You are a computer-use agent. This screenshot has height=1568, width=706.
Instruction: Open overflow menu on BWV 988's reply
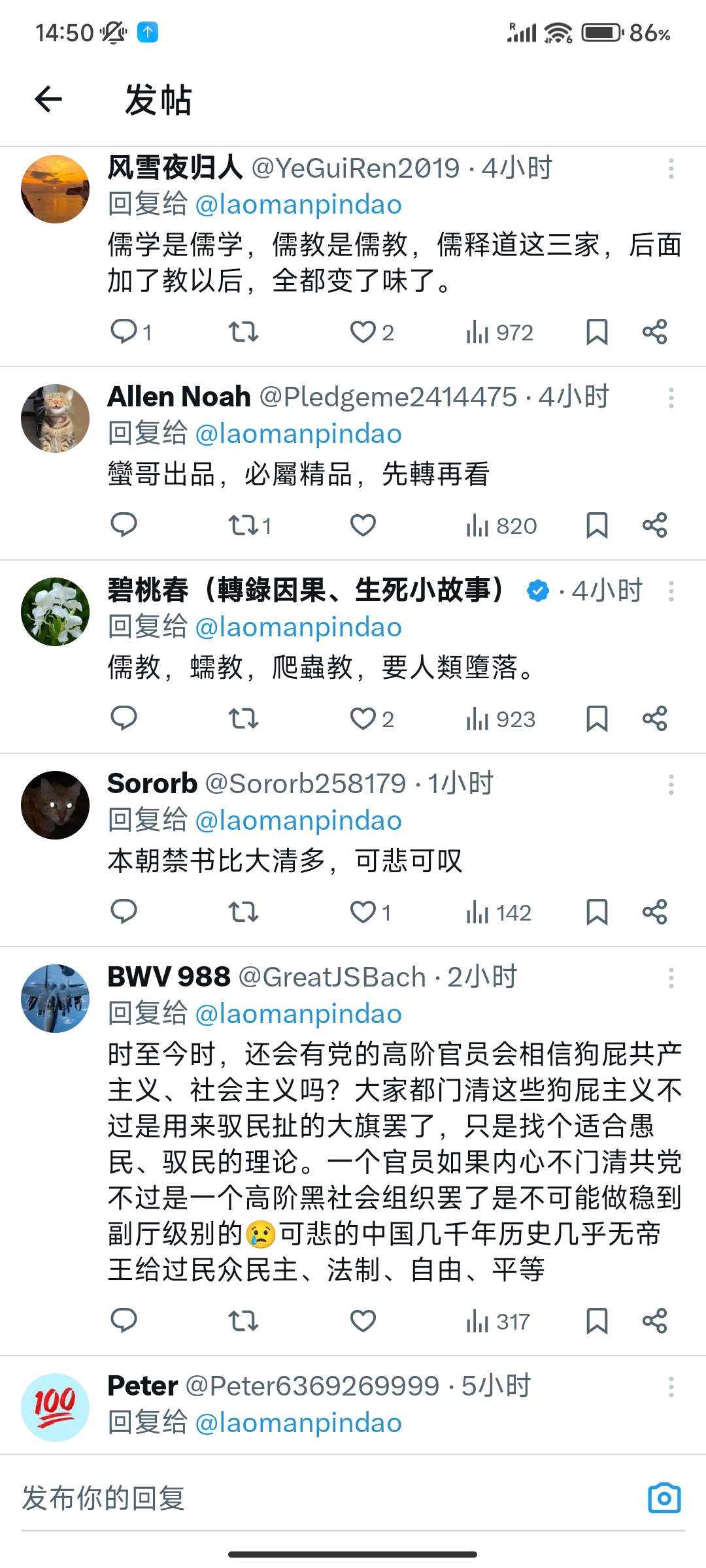click(x=671, y=978)
